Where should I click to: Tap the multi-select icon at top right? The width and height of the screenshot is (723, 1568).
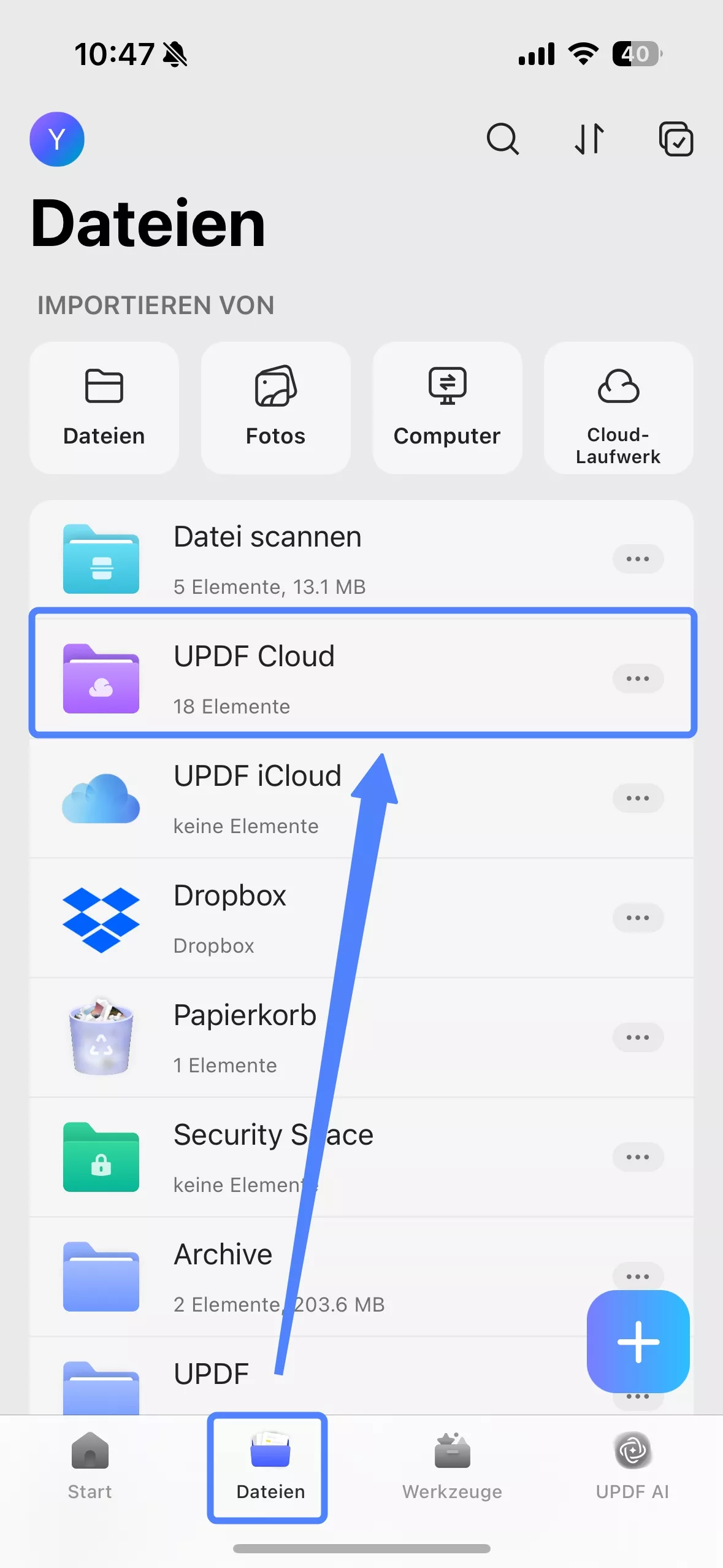[676, 139]
